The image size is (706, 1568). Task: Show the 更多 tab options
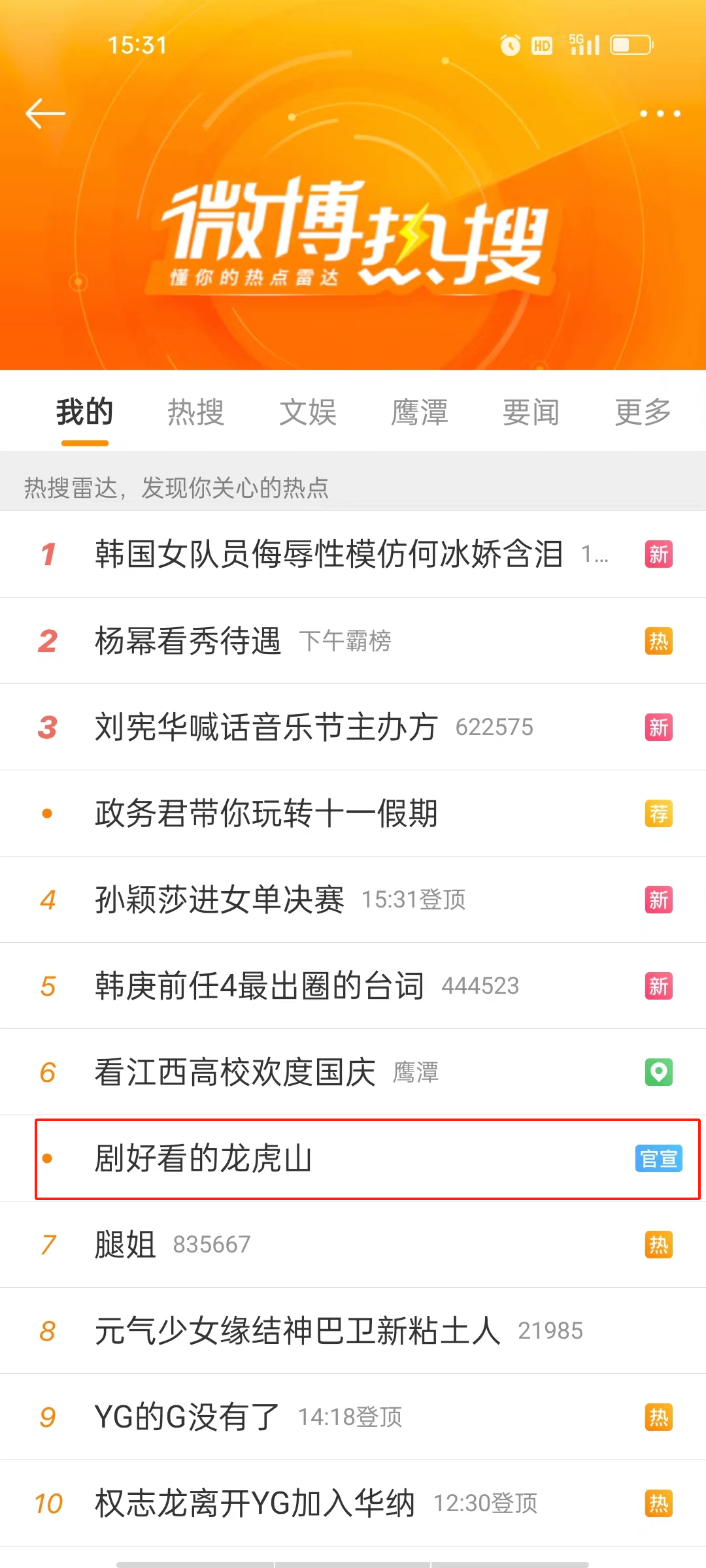coord(643,412)
